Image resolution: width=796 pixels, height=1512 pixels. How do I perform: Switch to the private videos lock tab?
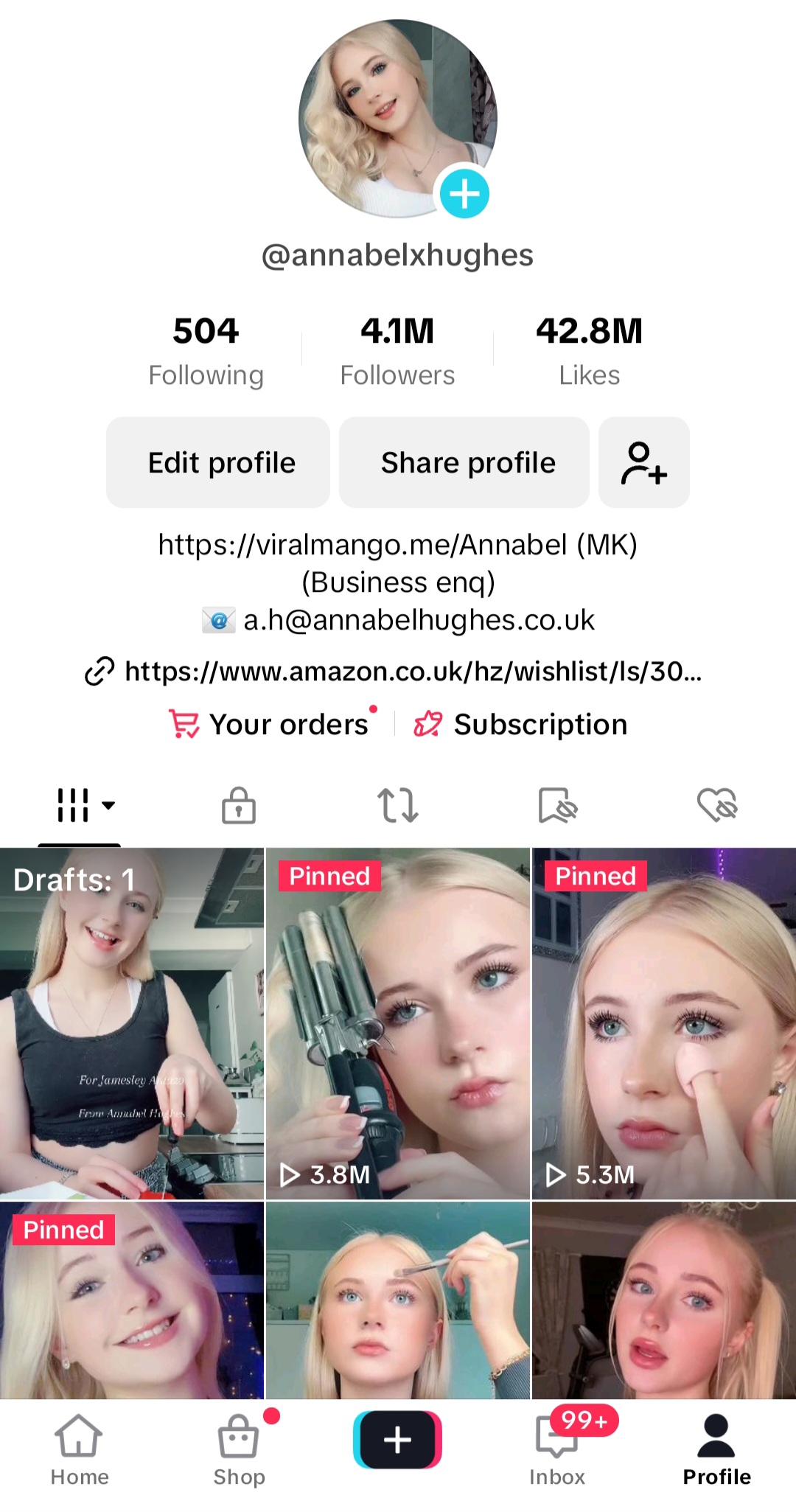click(x=239, y=805)
